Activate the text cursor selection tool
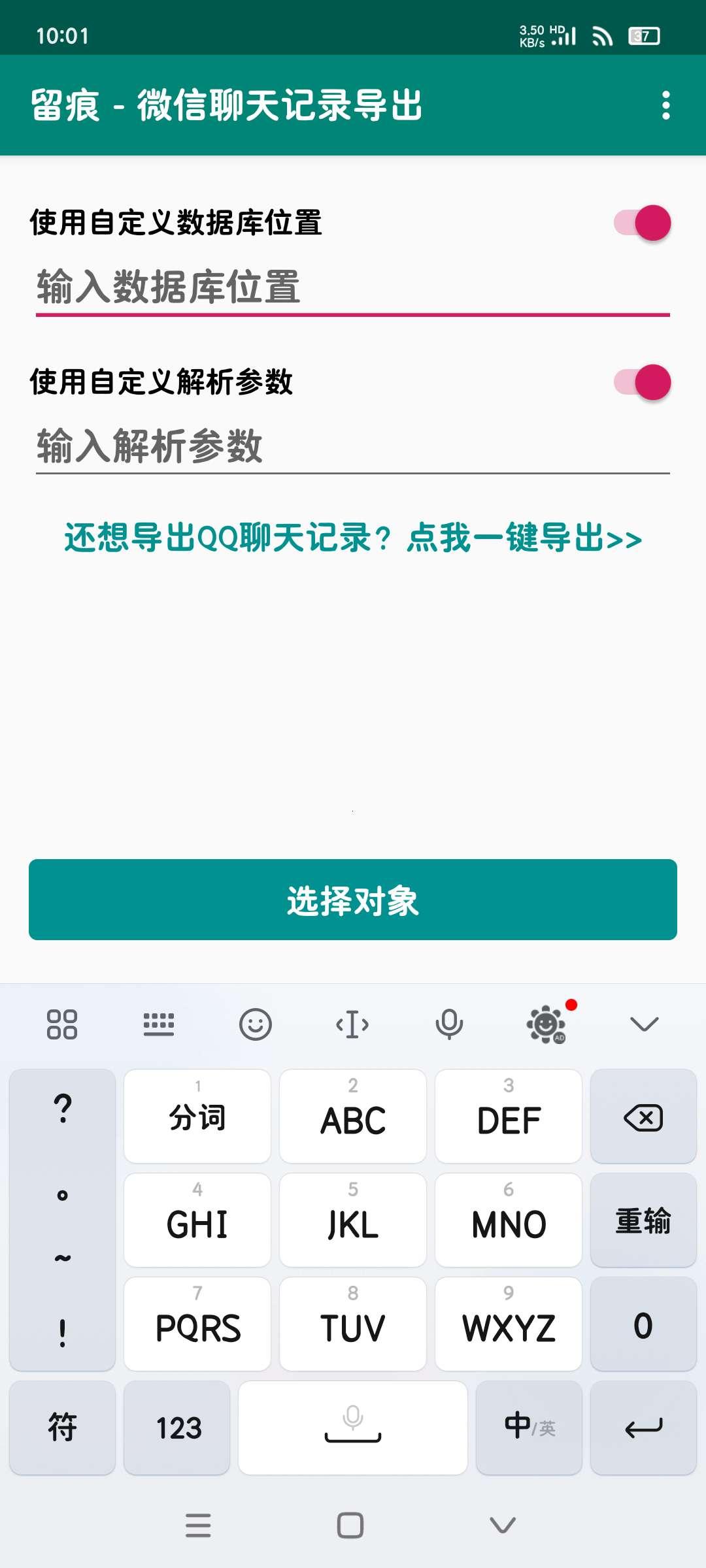The image size is (706, 1568). click(352, 1024)
